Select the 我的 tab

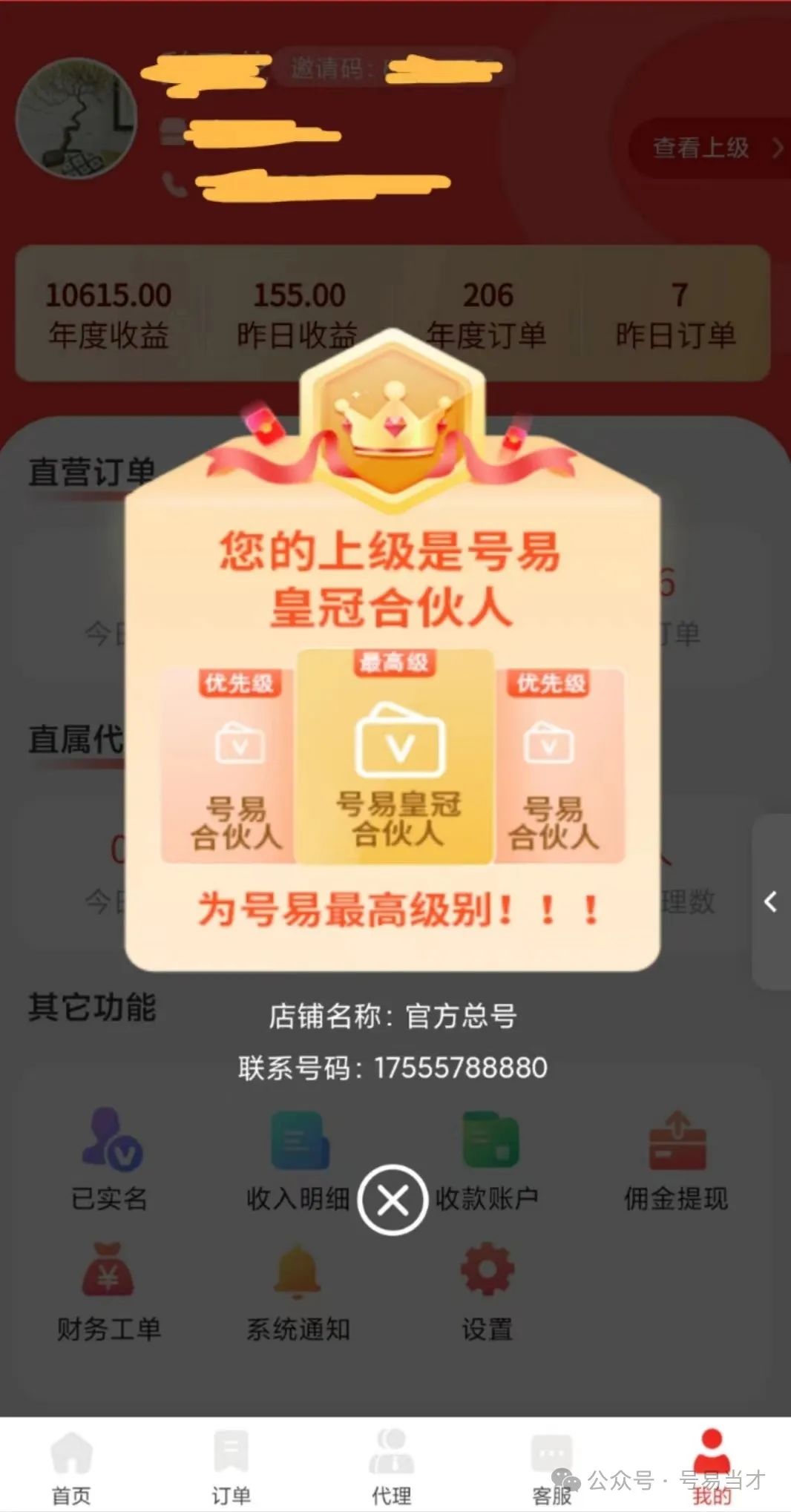point(711,1469)
